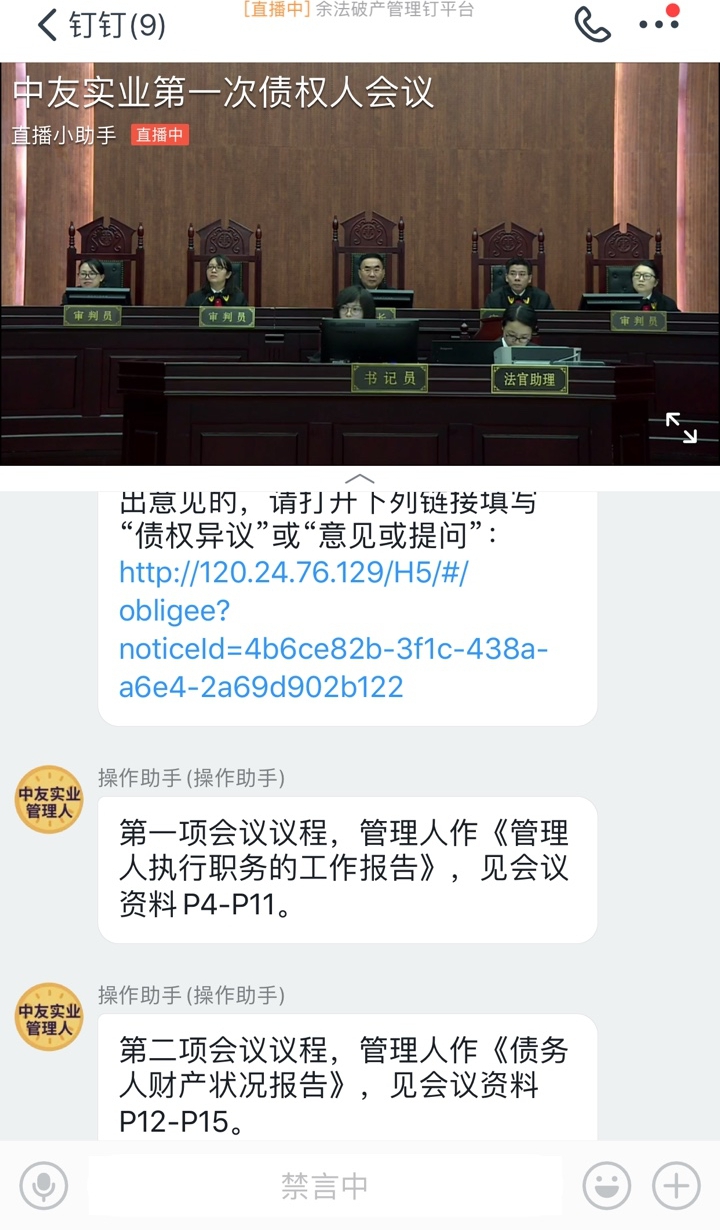Viewport: 720px width, 1230px height.
Task: View 操作助手 avatar on the second agenda message
Action: click(x=49, y=1016)
